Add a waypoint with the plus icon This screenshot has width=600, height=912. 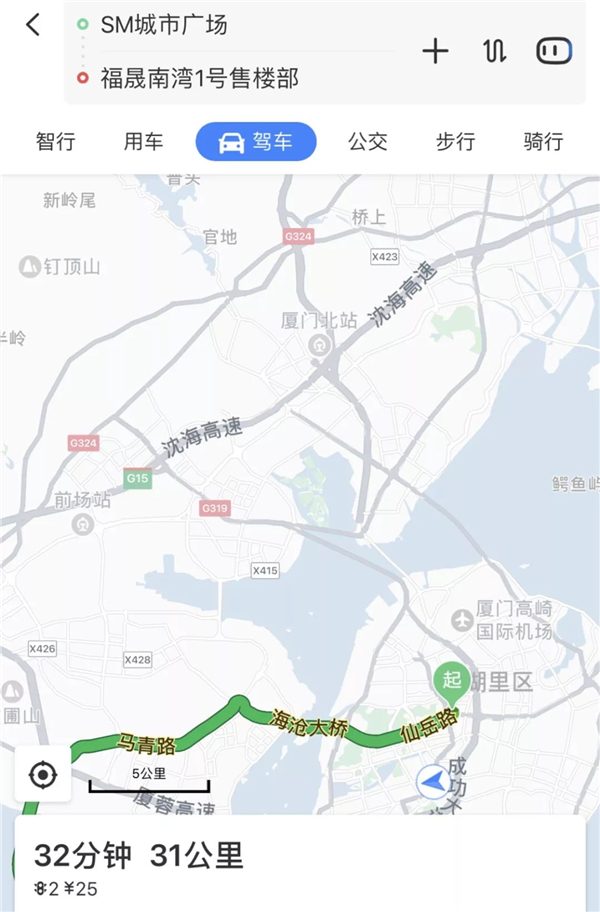point(435,51)
